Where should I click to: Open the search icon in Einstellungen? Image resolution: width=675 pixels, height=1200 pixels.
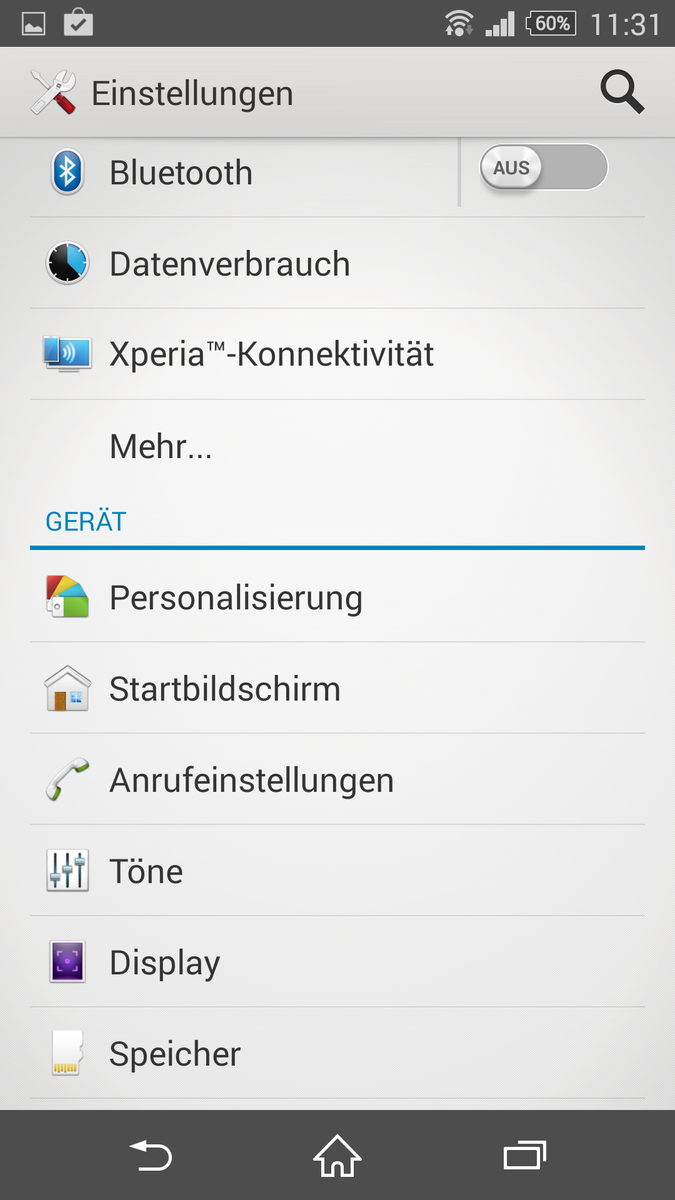(x=621, y=93)
